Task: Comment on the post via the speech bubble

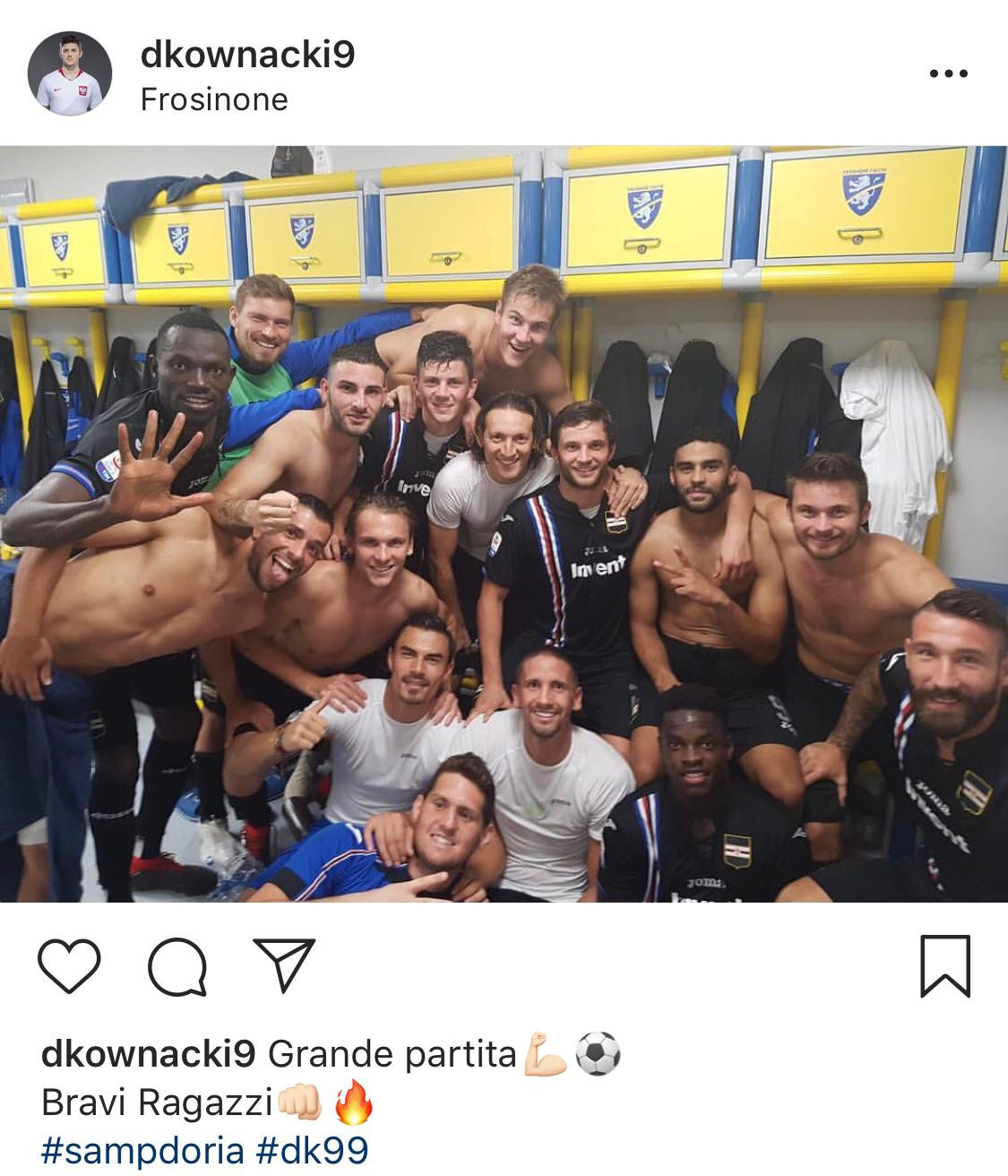Action: pos(177,966)
